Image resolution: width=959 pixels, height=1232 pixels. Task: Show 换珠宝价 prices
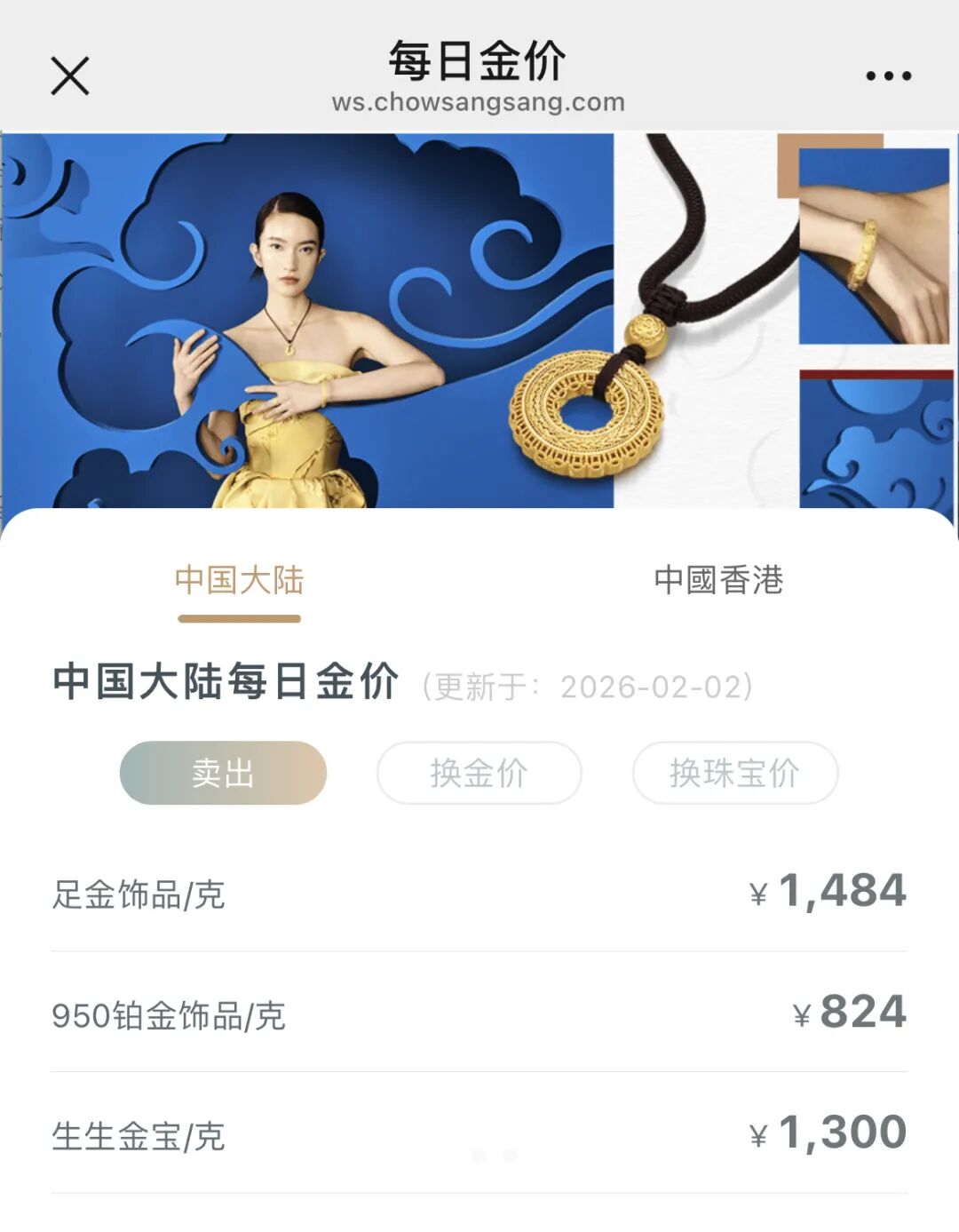[x=734, y=773]
